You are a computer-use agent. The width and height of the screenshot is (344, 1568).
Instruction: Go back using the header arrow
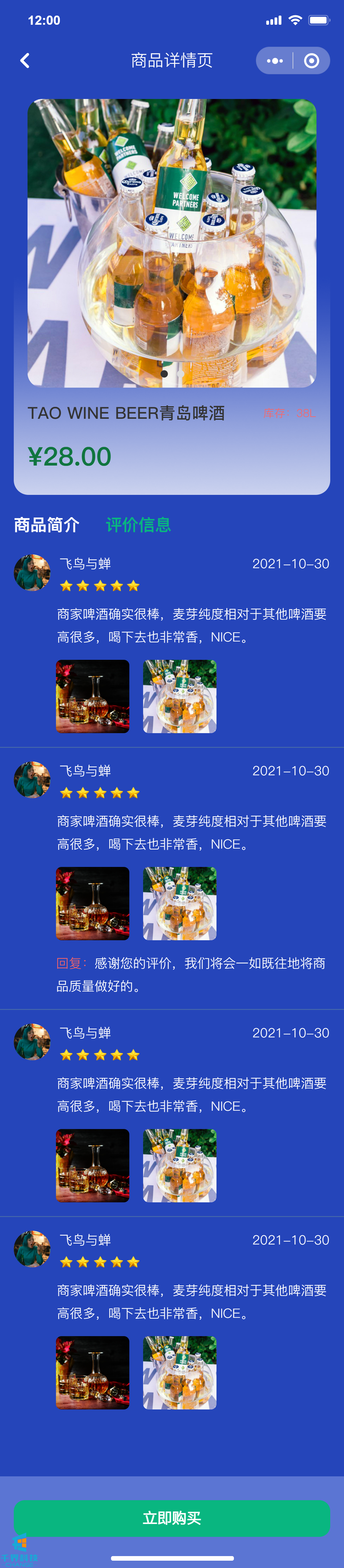point(25,60)
